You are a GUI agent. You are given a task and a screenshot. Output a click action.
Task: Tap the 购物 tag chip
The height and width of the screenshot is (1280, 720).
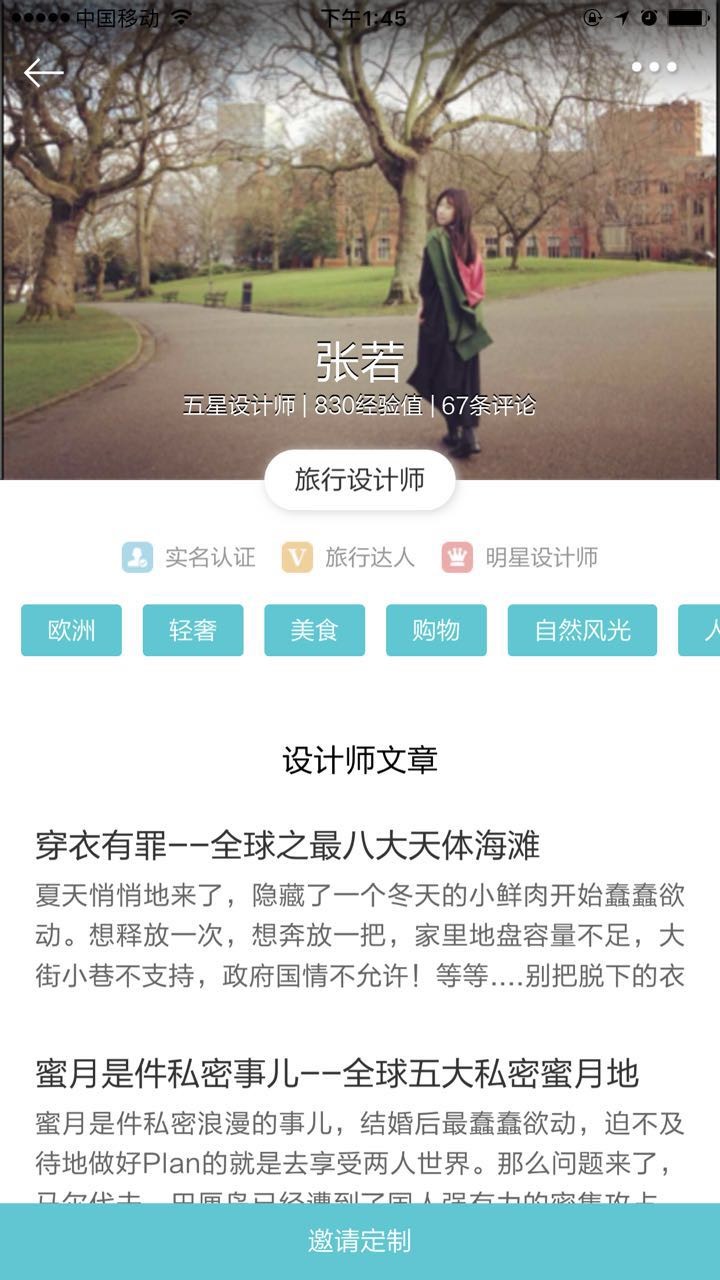tap(436, 630)
